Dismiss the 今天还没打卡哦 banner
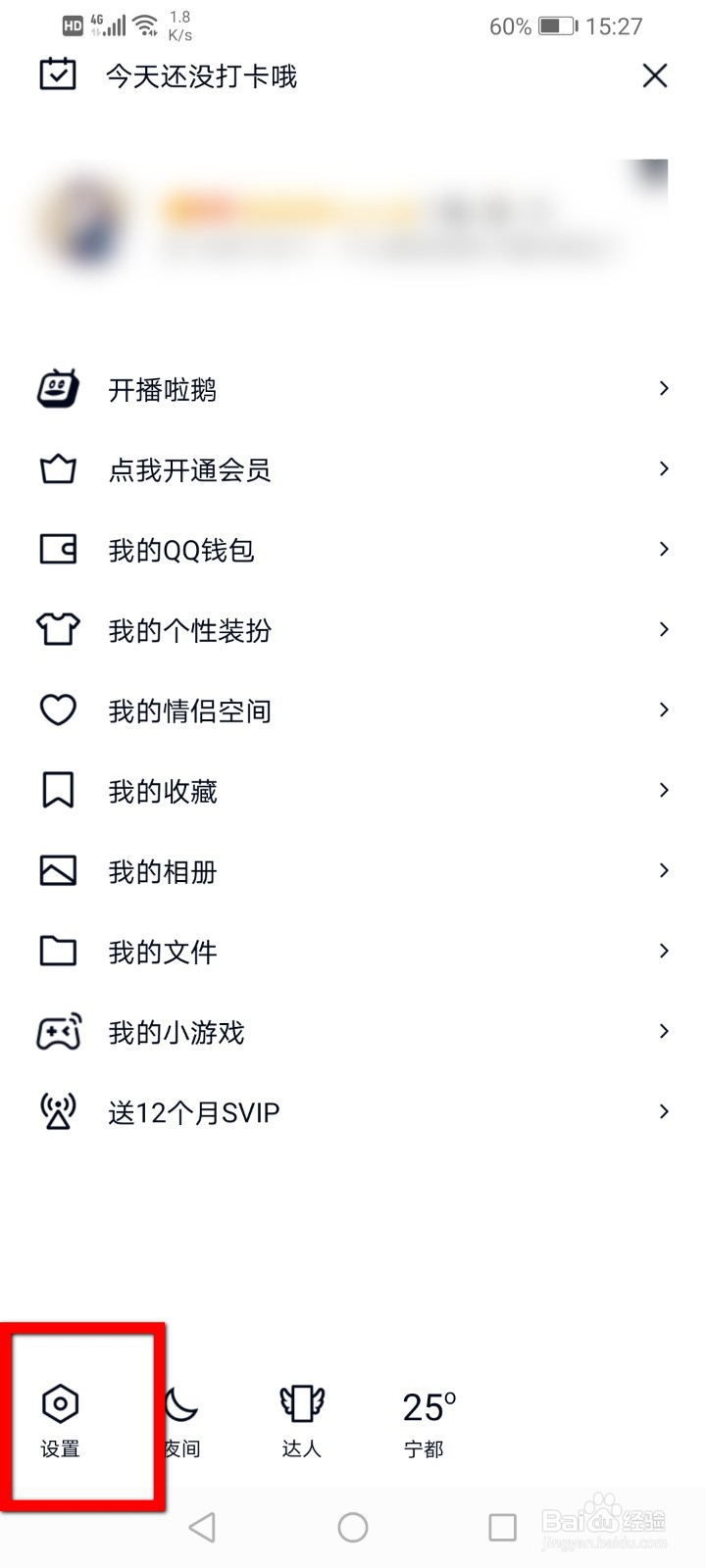This screenshot has width=706, height=1568. click(654, 75)
